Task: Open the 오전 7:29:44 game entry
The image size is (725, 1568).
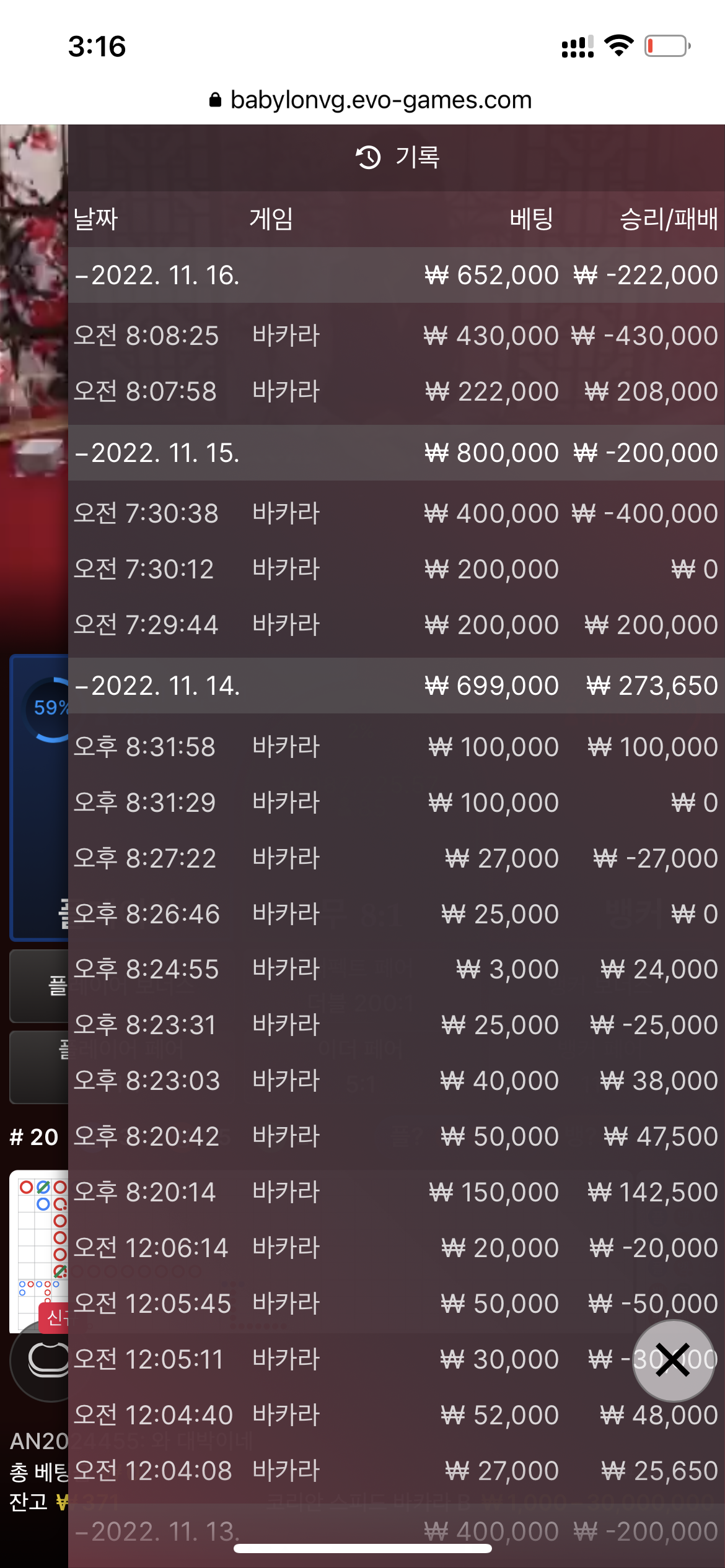Action: coord(395,625)
